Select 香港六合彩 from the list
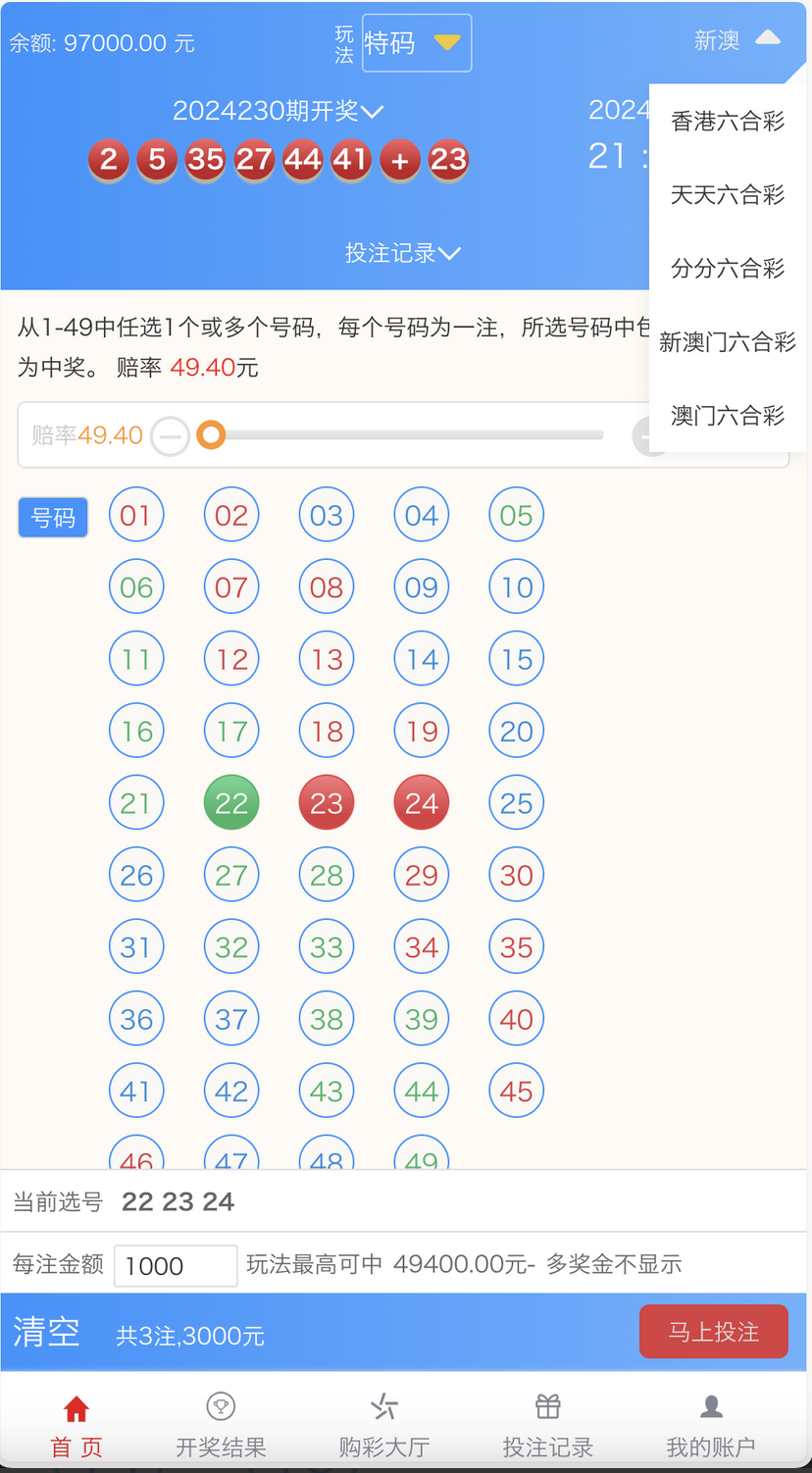 pos(728,122)
